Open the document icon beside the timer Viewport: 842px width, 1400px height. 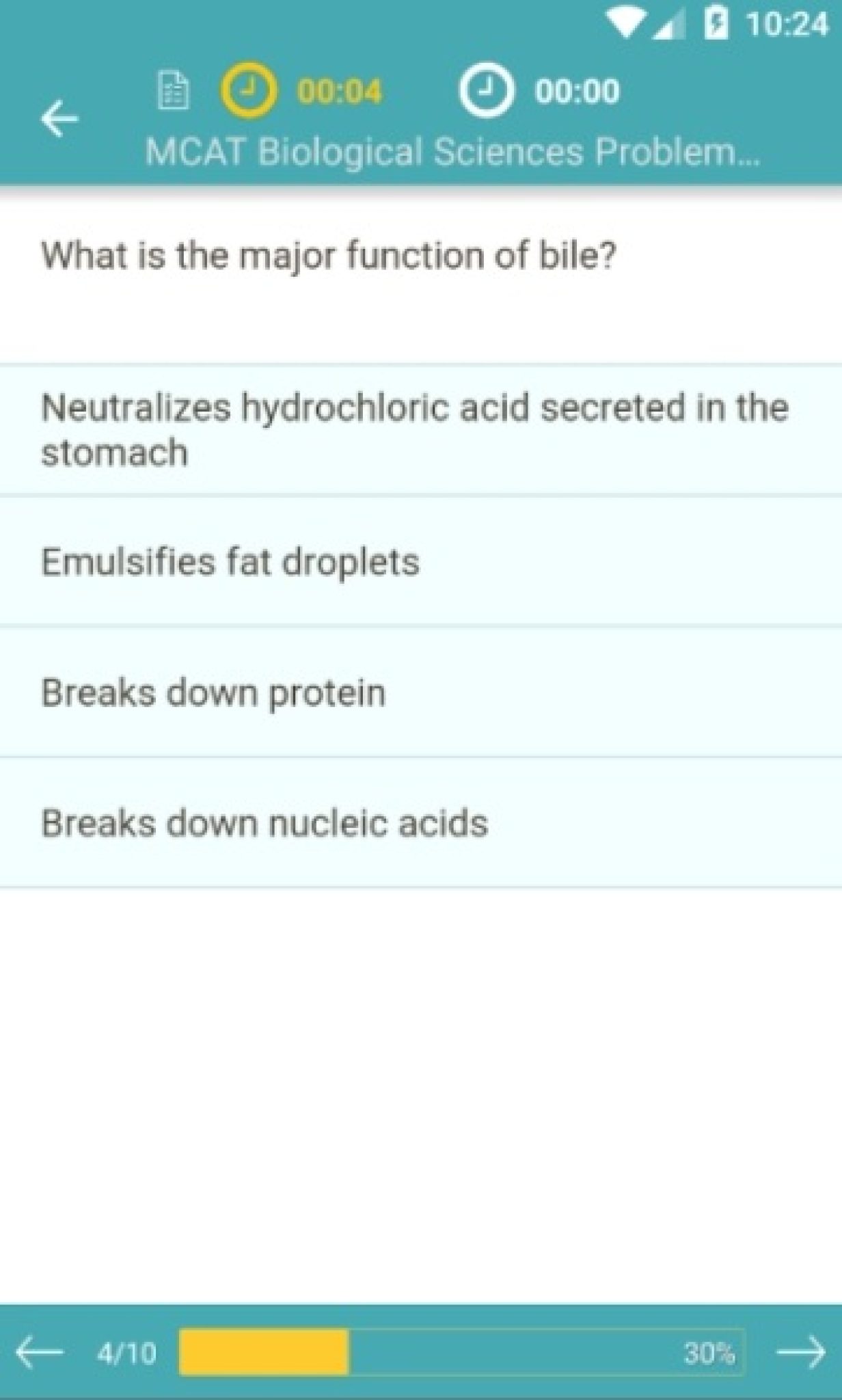click(173, 92)
